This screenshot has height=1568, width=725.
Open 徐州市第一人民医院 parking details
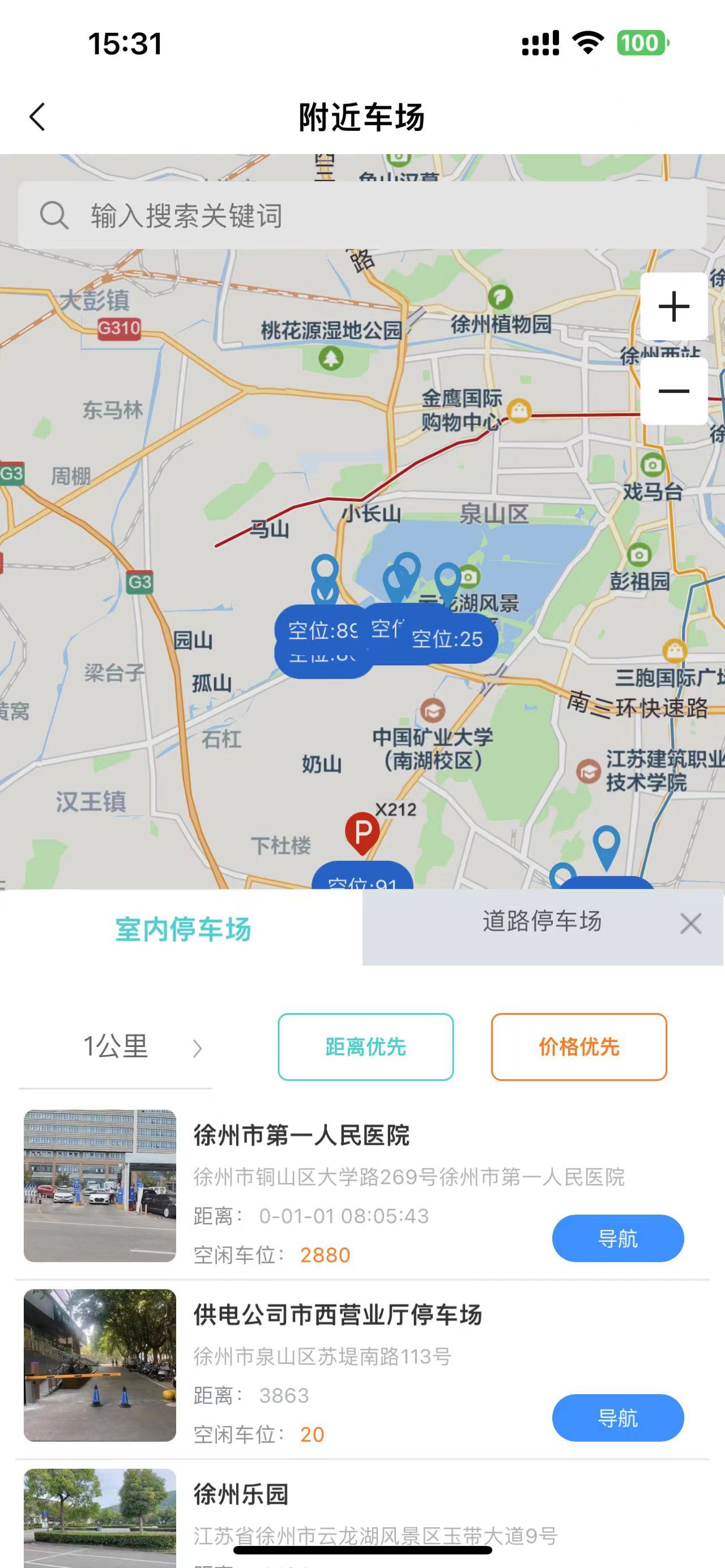[x=301, y=1136]
